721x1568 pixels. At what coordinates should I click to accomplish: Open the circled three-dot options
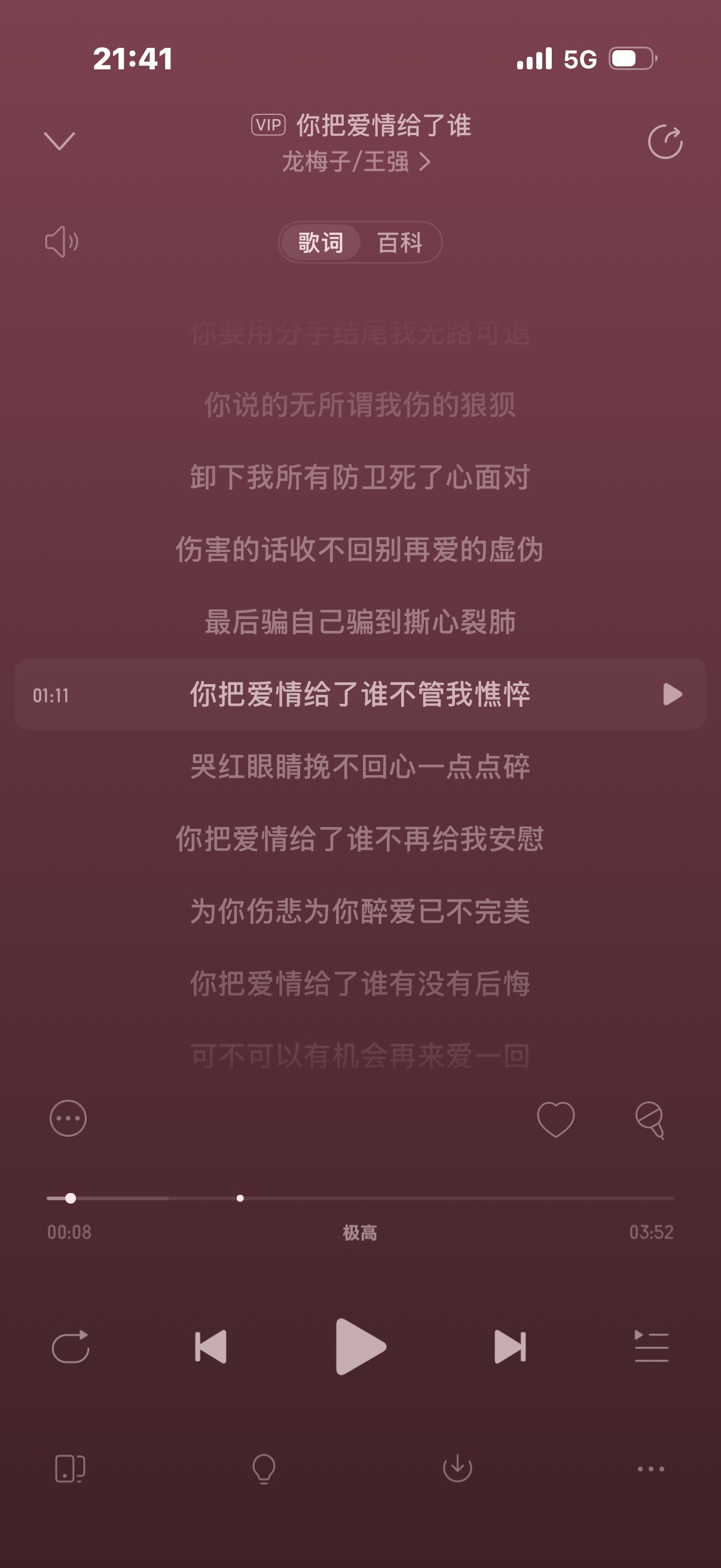pos(68,1118)
